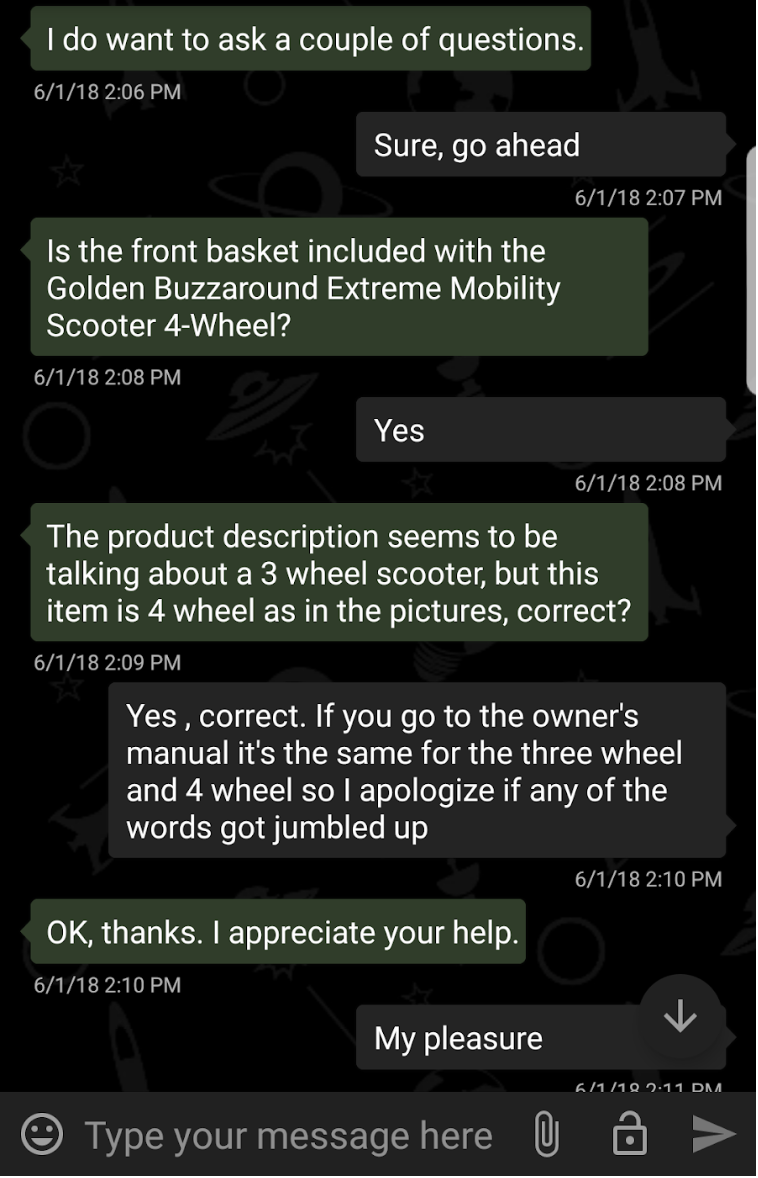758x1178 pixels.
Task: Send the message with the arrow button
Action: tap(713, 1134)
